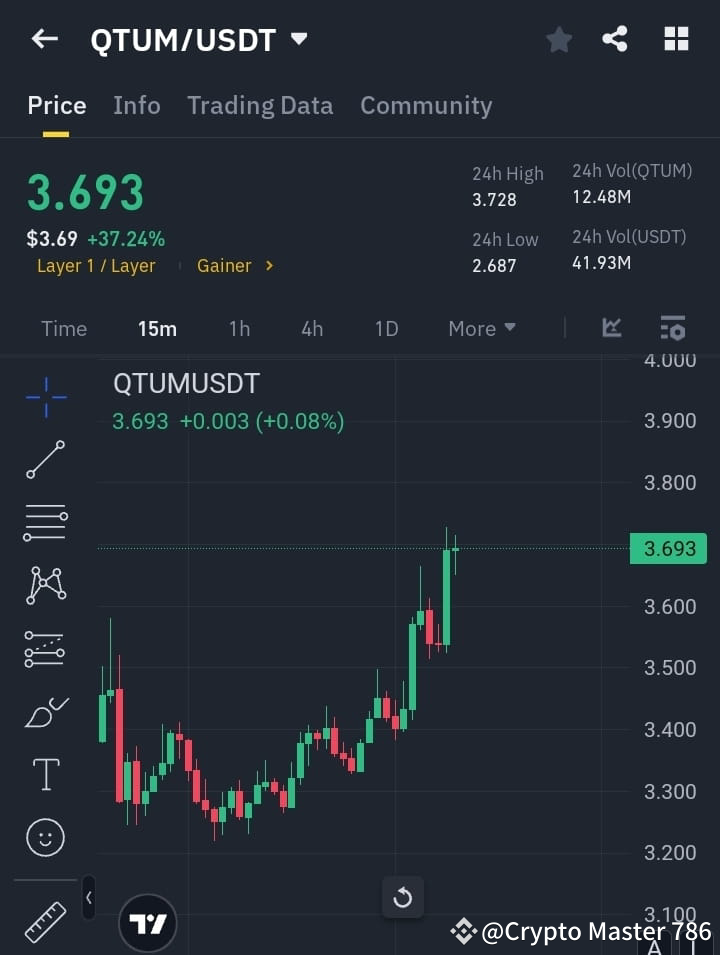Viewport: 720px width, 955px height.
Task: Select the crosshair cursor tool
Action: 45,398
